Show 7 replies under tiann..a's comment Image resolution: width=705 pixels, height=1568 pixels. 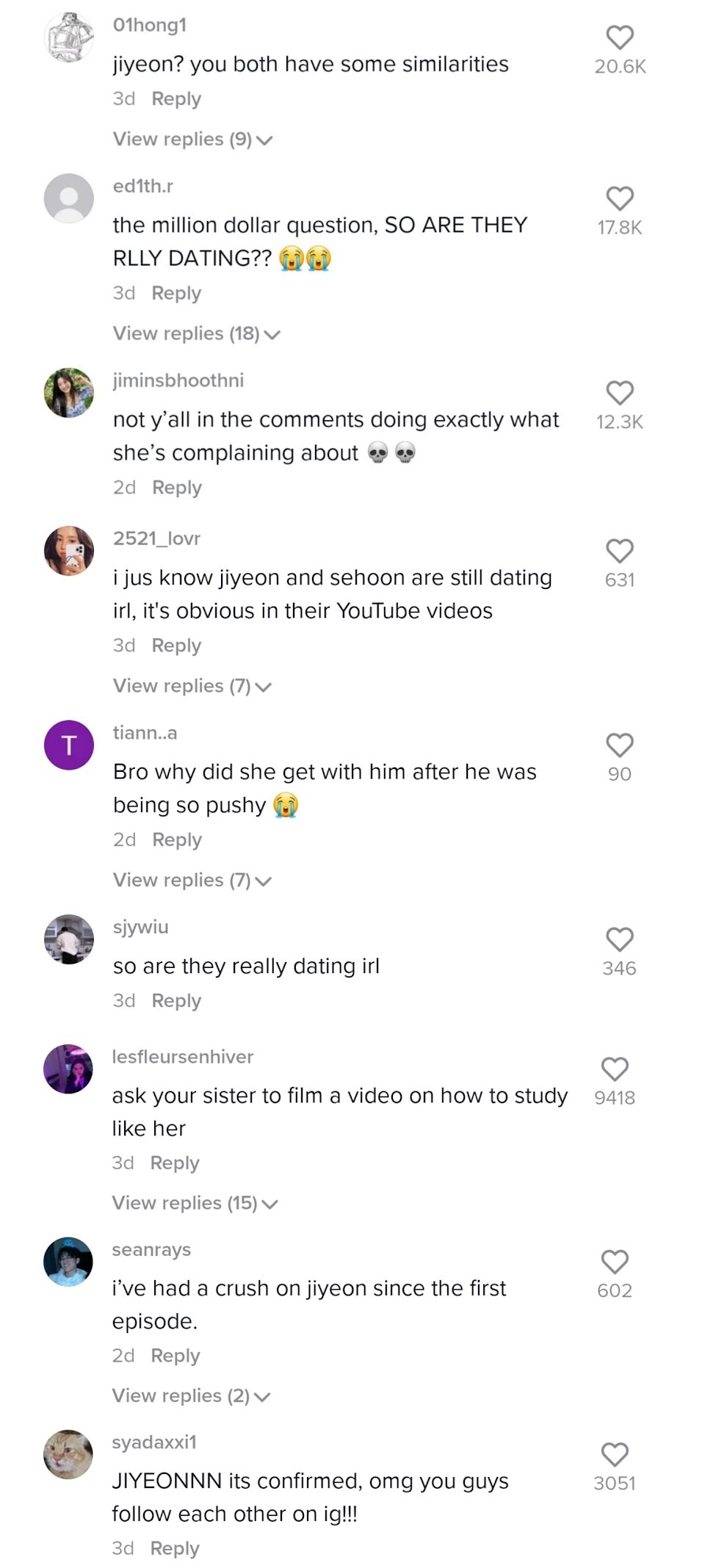click(192, 881)
